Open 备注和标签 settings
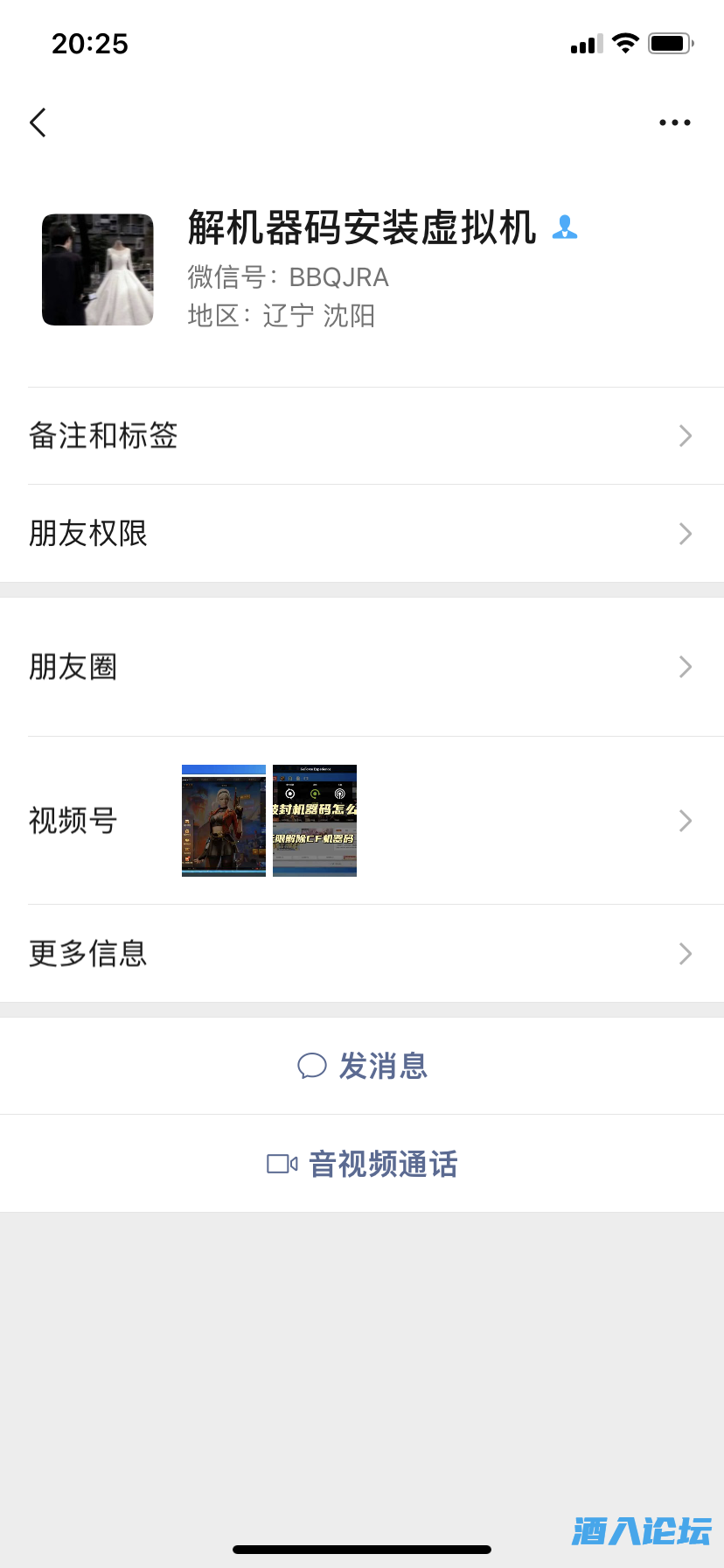This screenshot has height=1568, width=724. [362, 436]
